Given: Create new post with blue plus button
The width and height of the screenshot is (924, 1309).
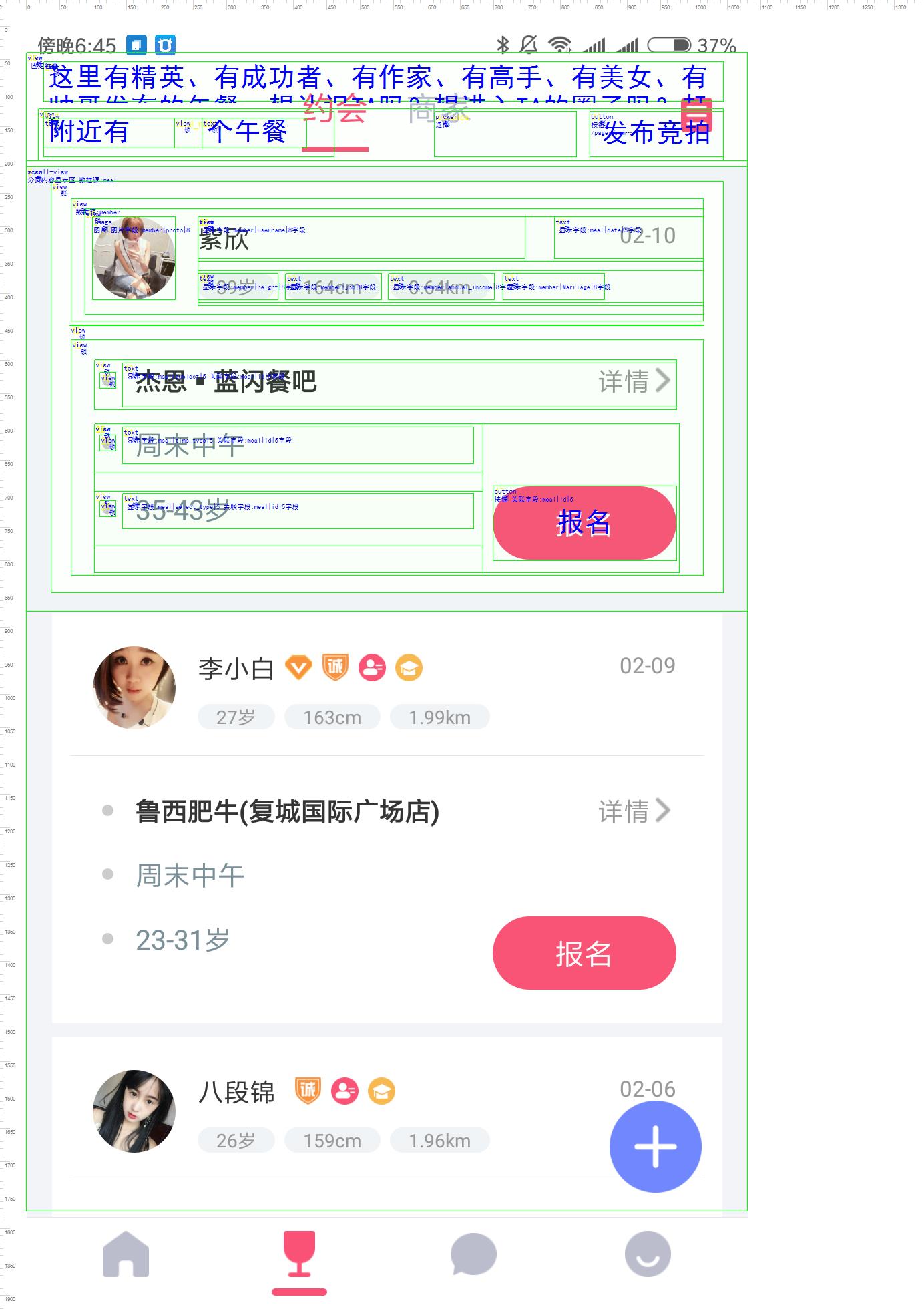Looking at the screenshot, I should [655, 1147].
